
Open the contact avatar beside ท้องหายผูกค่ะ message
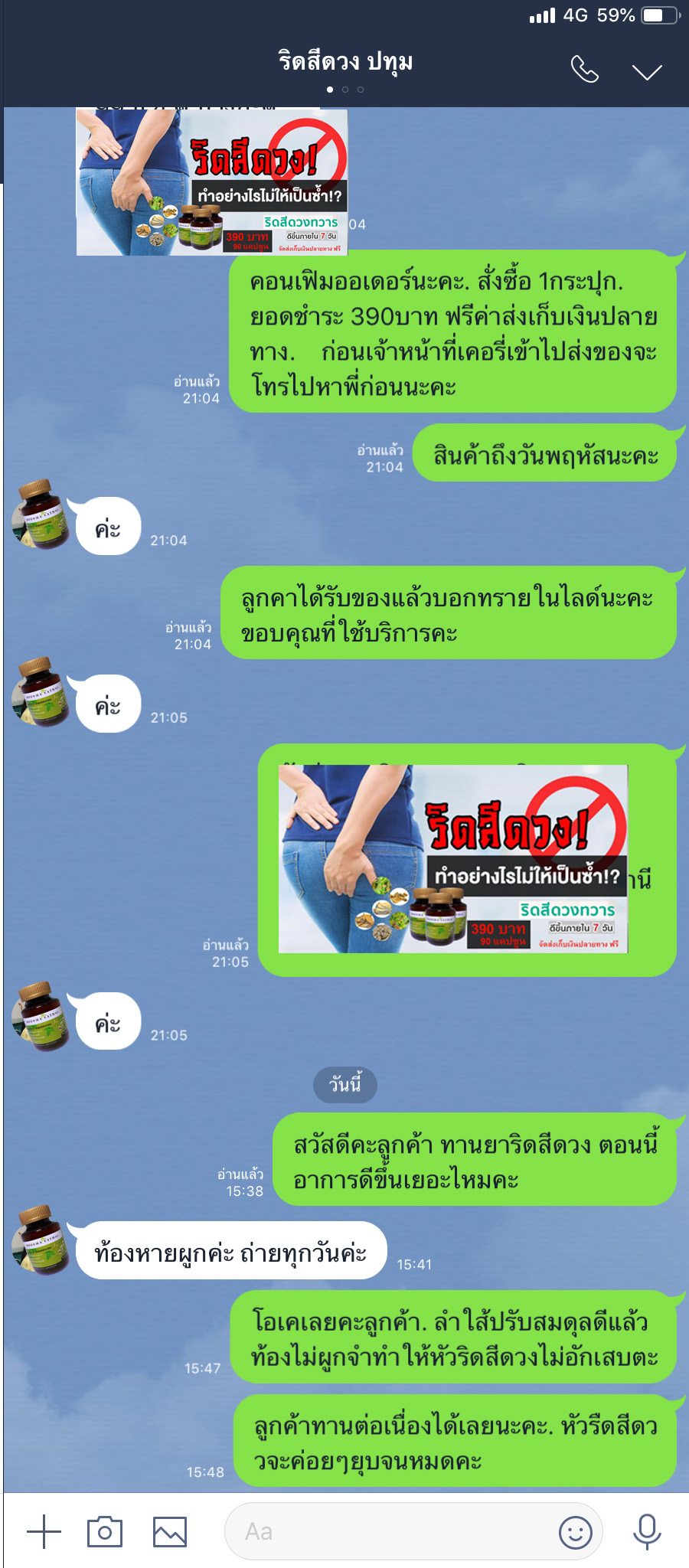point(42,1240)
